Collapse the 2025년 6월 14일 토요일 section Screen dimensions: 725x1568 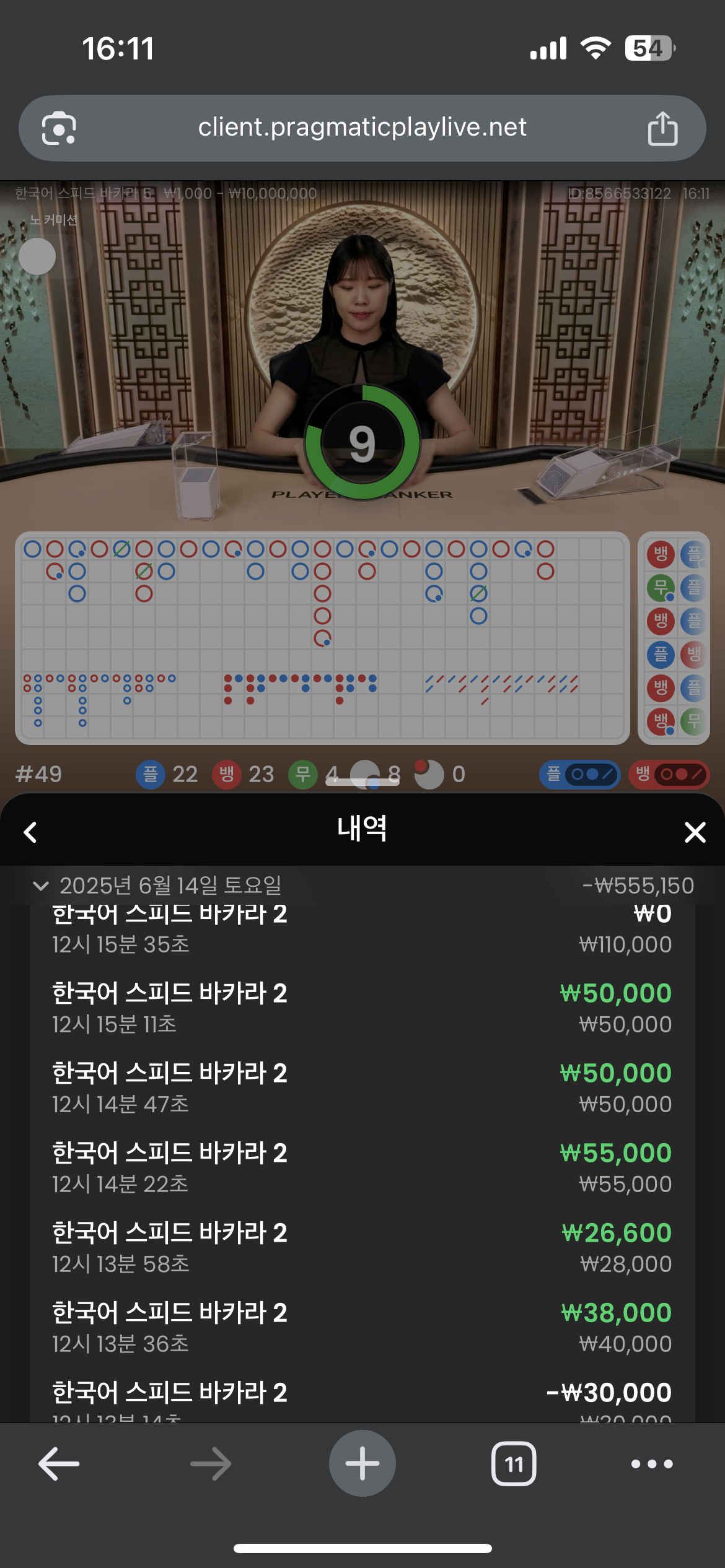(41, 886)
